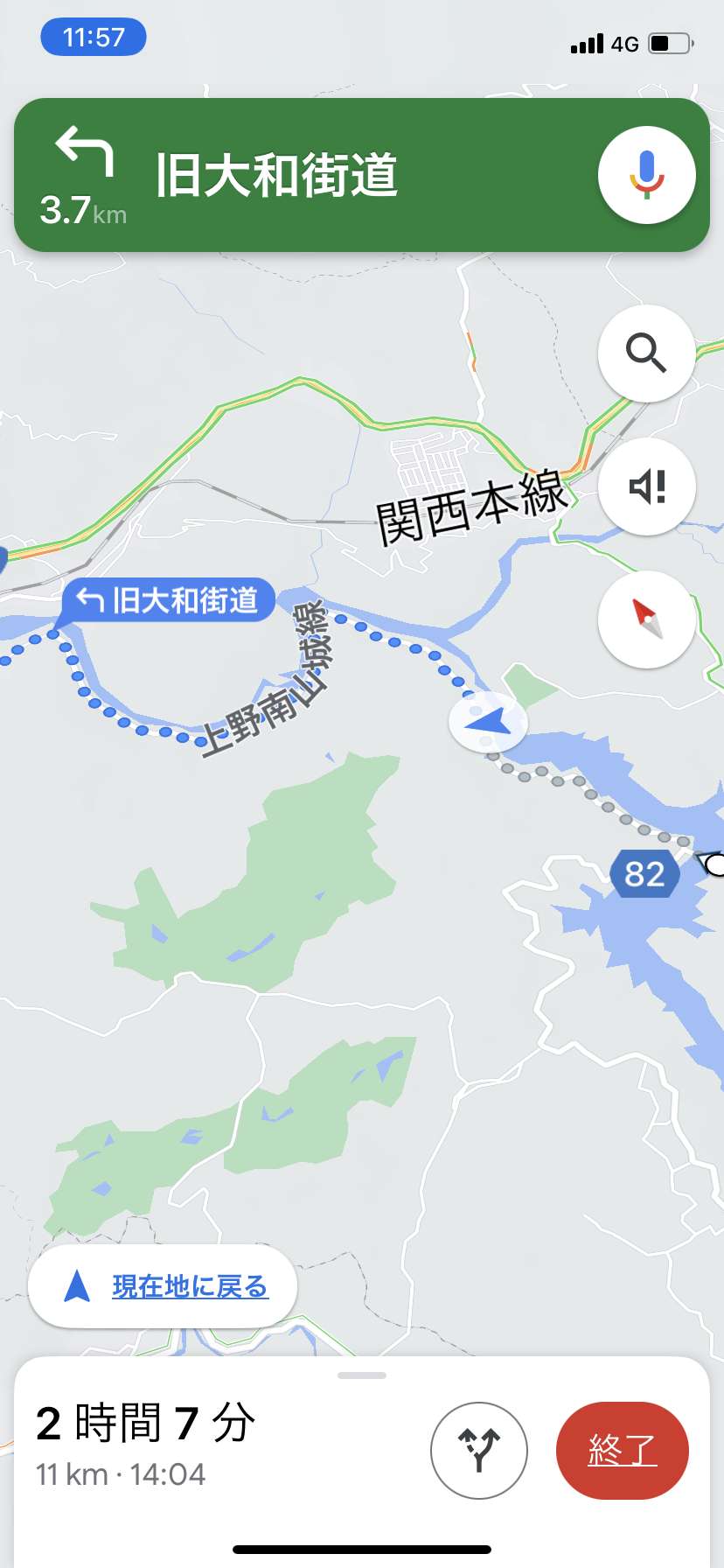This screenshot has height=1568, width=724.
Task: End navigation with 終了 button
Action: (x=623, y=1450)
